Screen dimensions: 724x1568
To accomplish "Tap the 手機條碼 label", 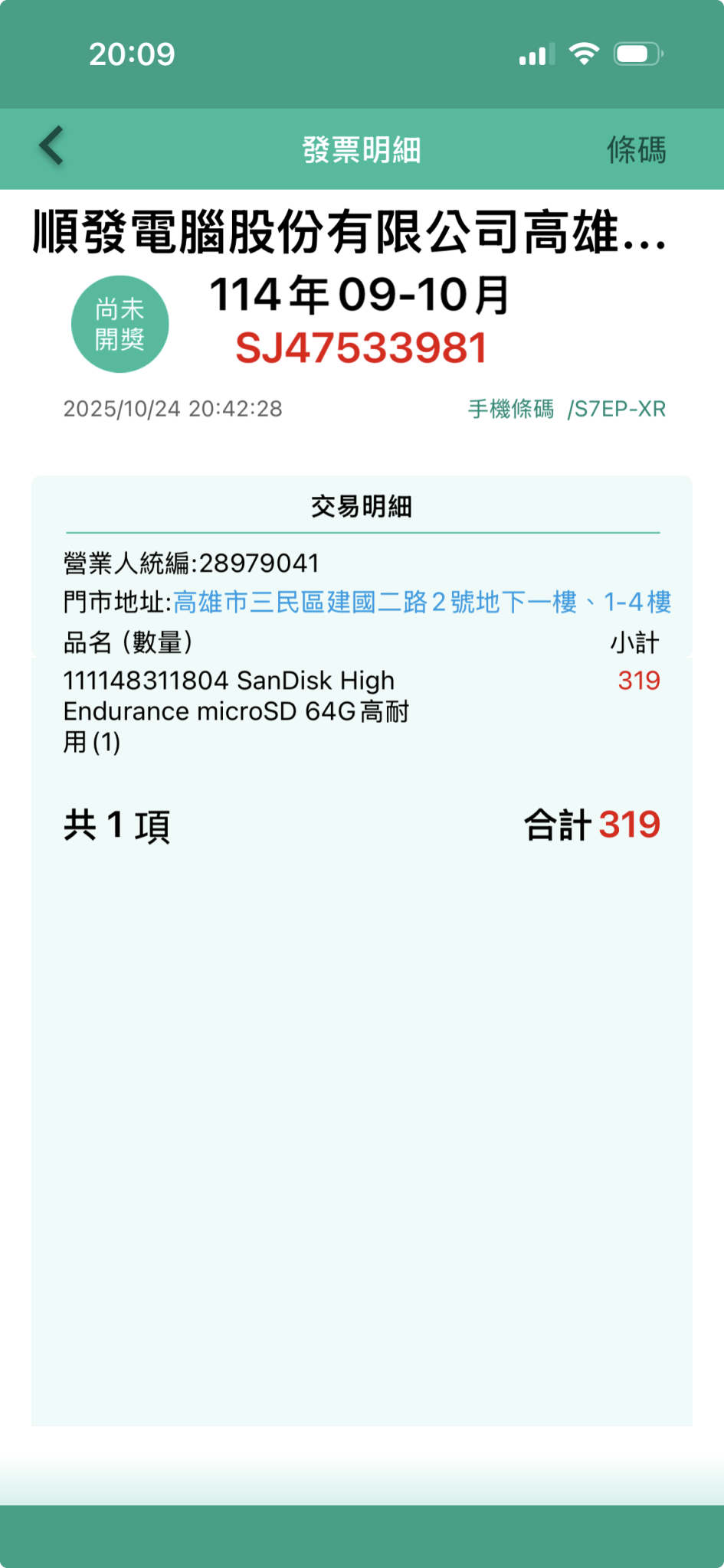I will (512, 410).
